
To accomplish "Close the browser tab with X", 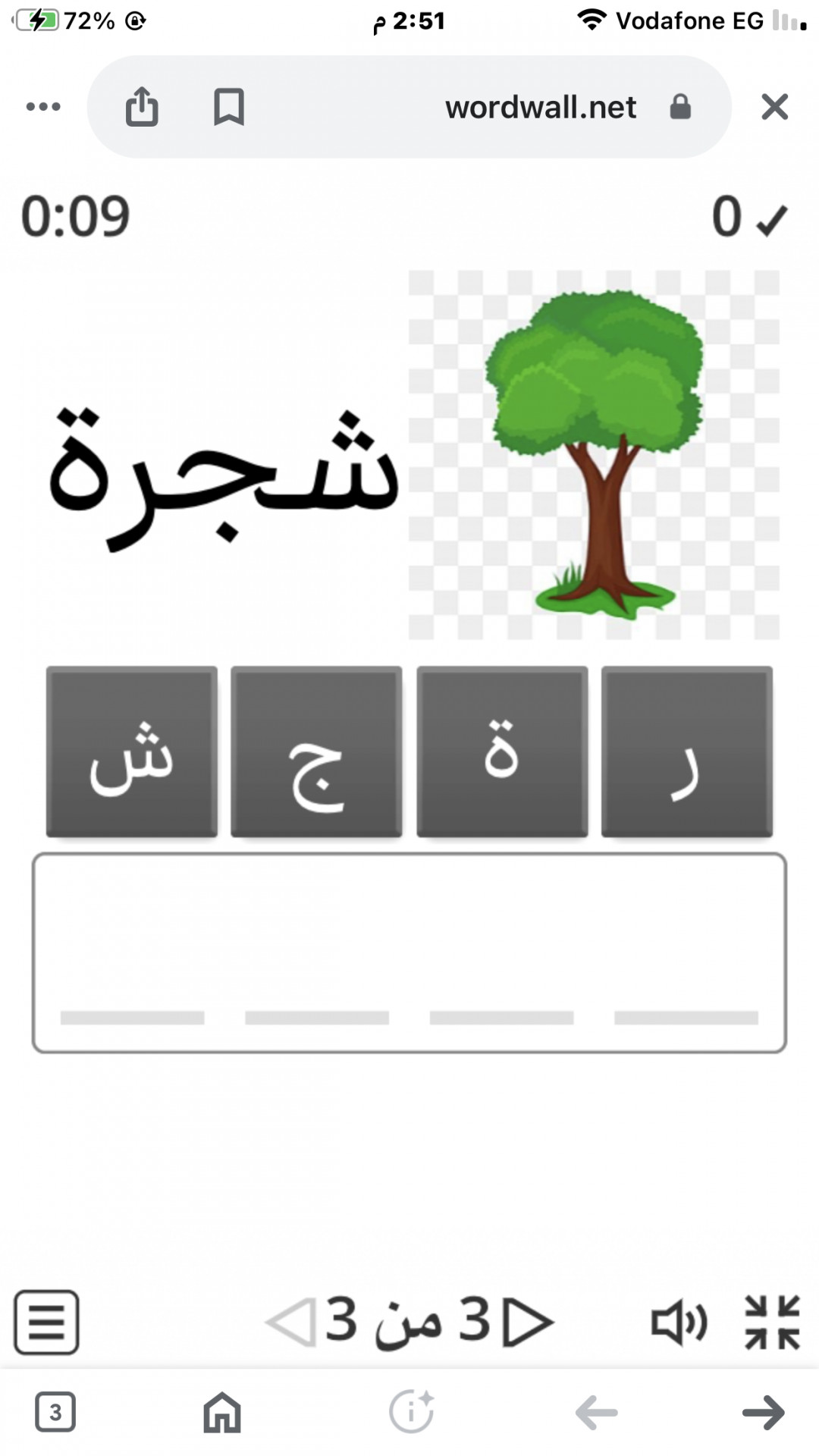I will tap(774, 107).
